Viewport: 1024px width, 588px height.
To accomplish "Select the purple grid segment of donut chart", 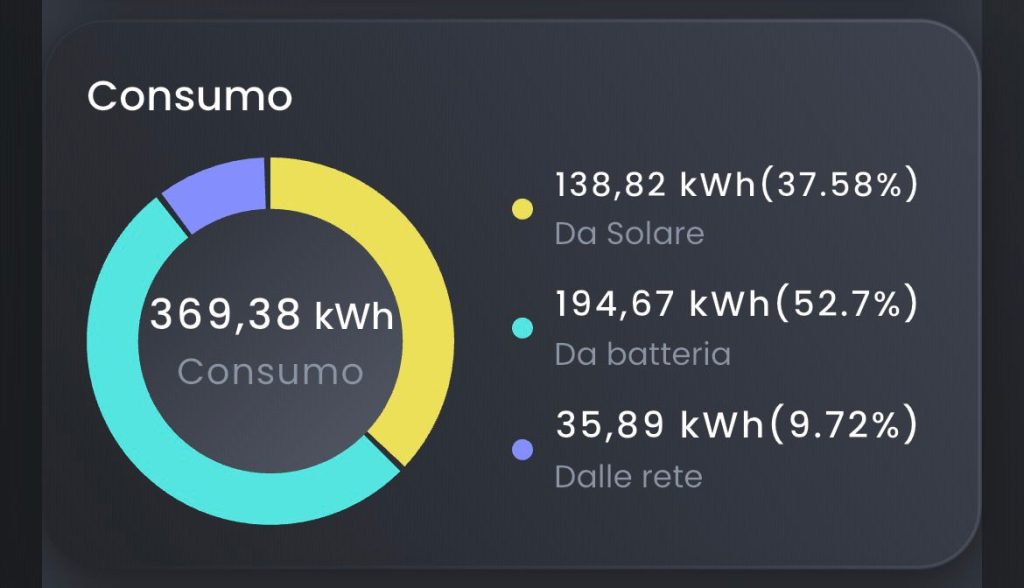I will 217,187.
